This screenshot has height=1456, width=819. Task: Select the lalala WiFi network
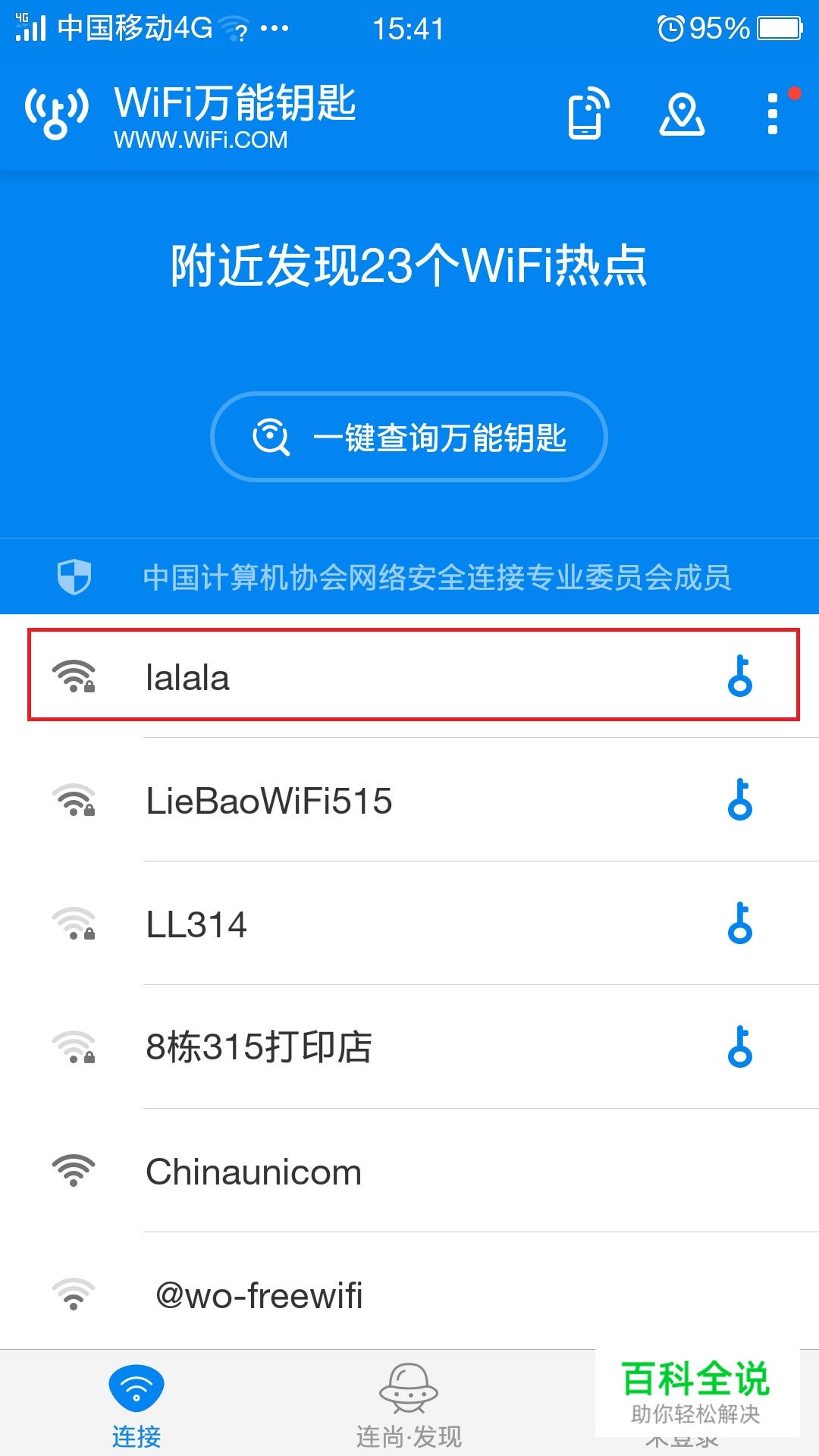tap(409, 676)
